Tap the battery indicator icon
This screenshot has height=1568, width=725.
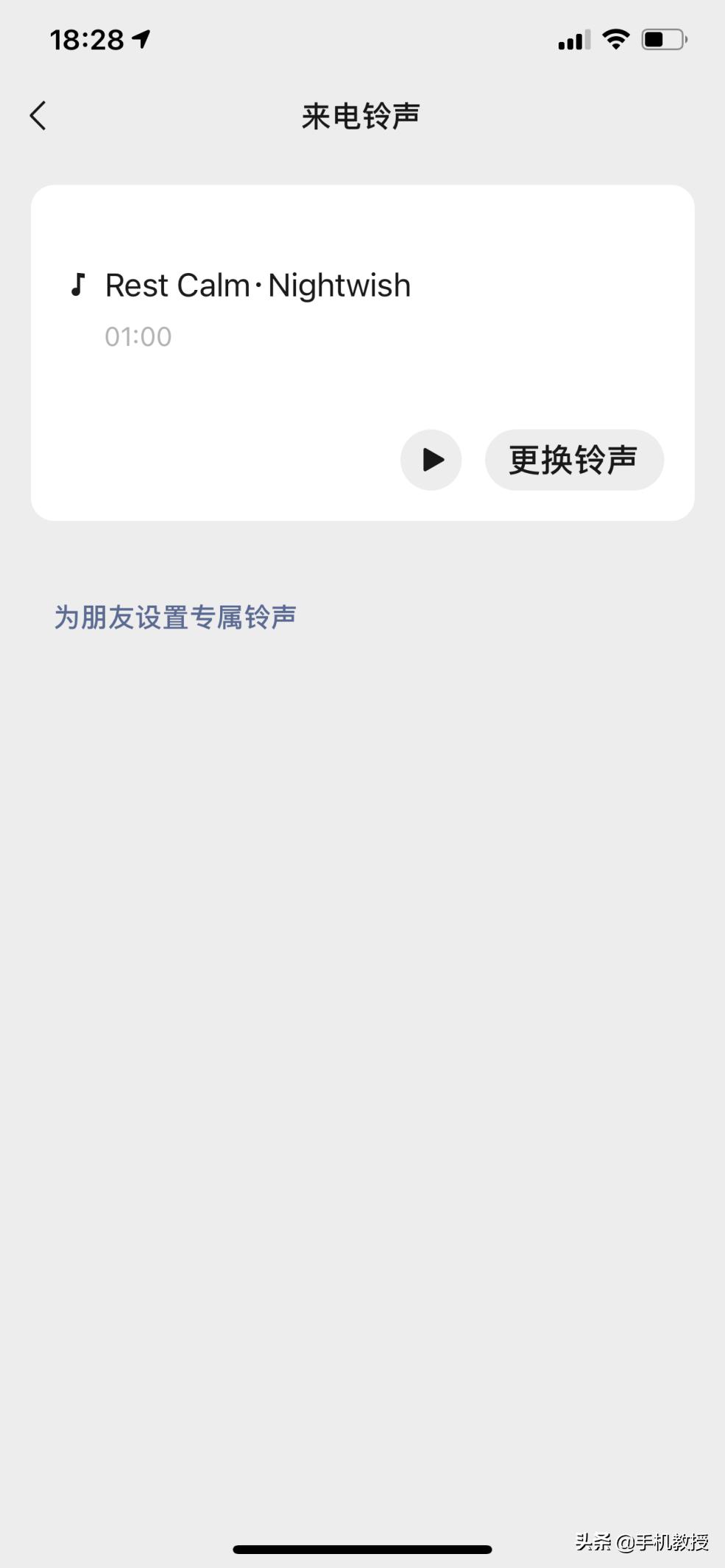[x=663, y=38]
